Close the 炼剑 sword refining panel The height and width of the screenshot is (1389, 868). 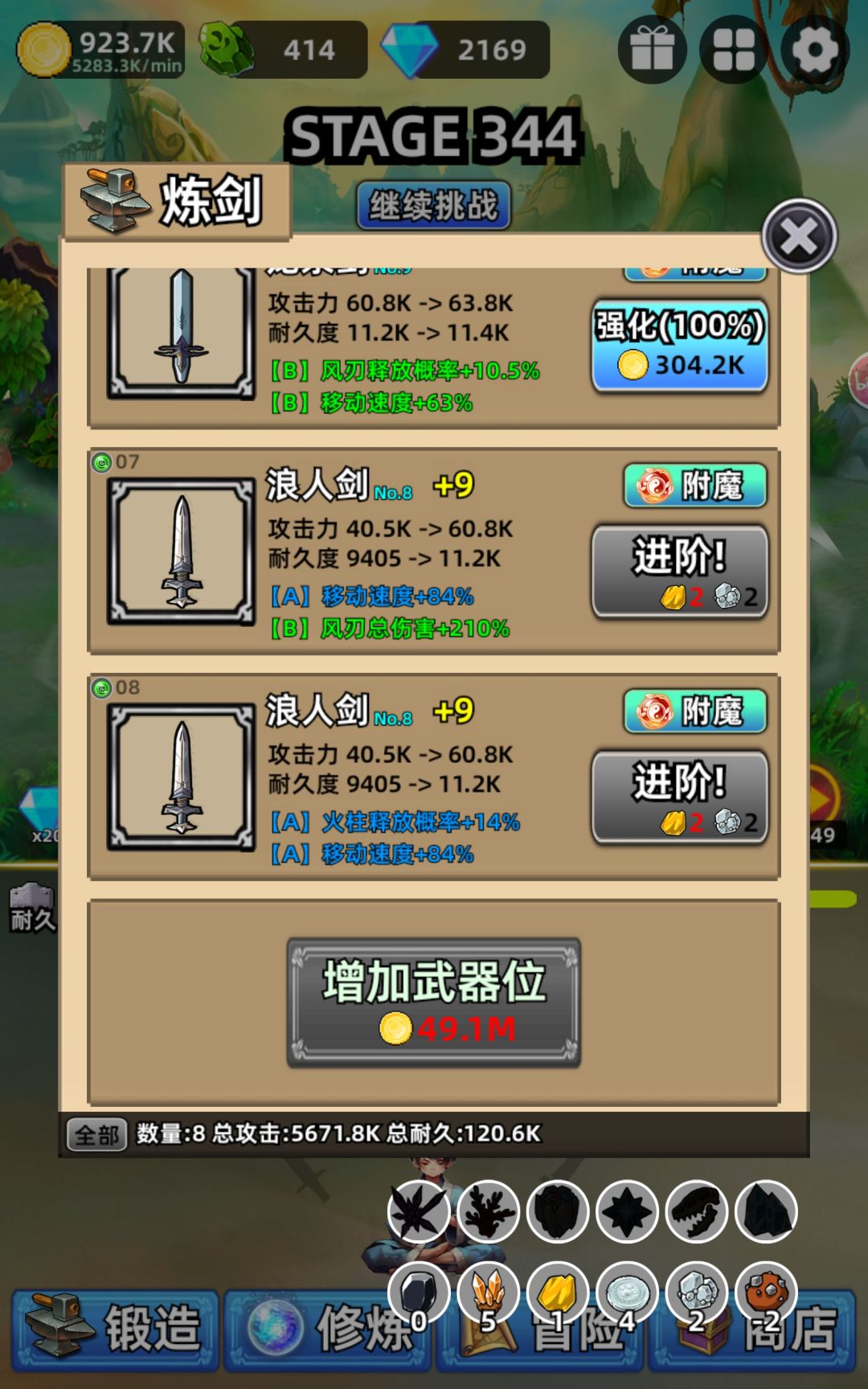799,236
